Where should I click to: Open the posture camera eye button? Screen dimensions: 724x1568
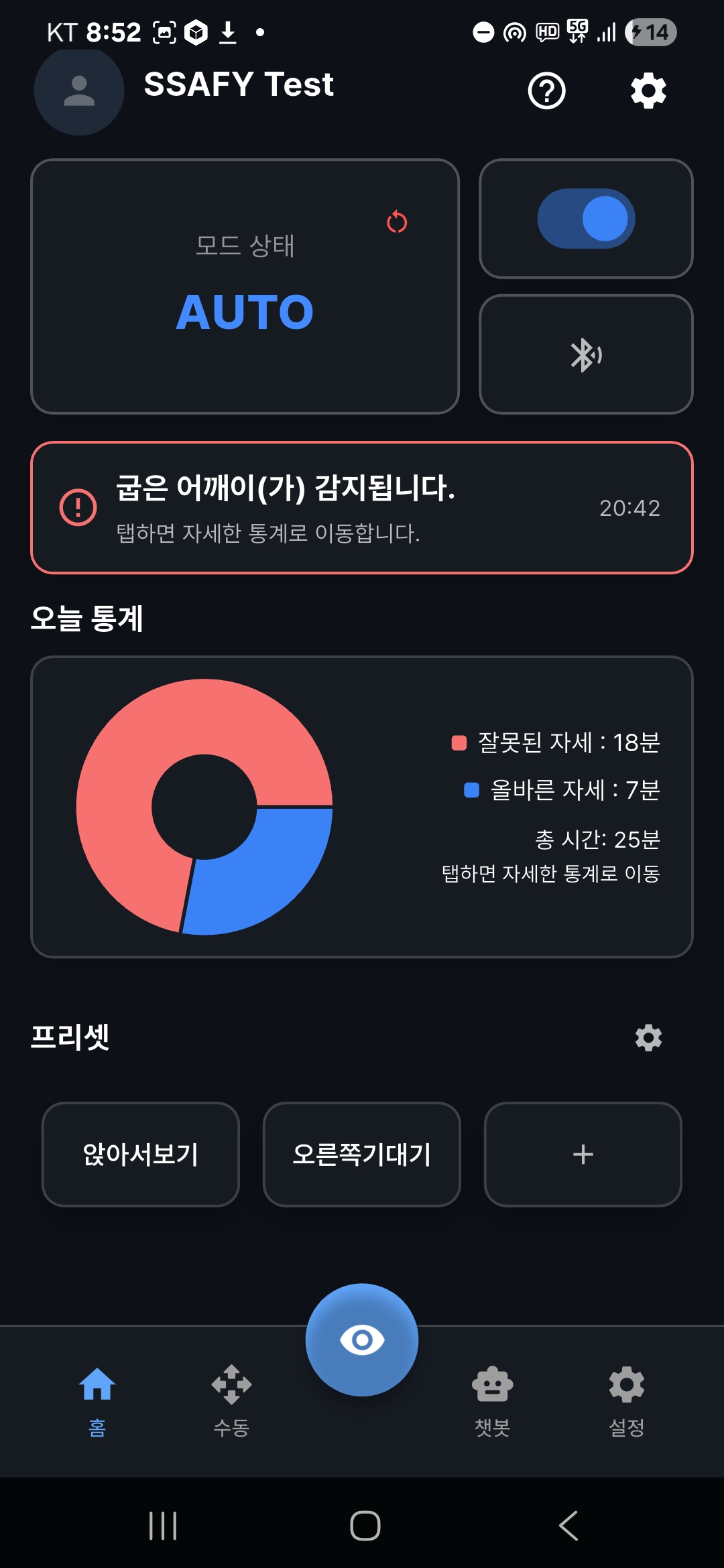pyautogui.click(x=361, y=1339)
